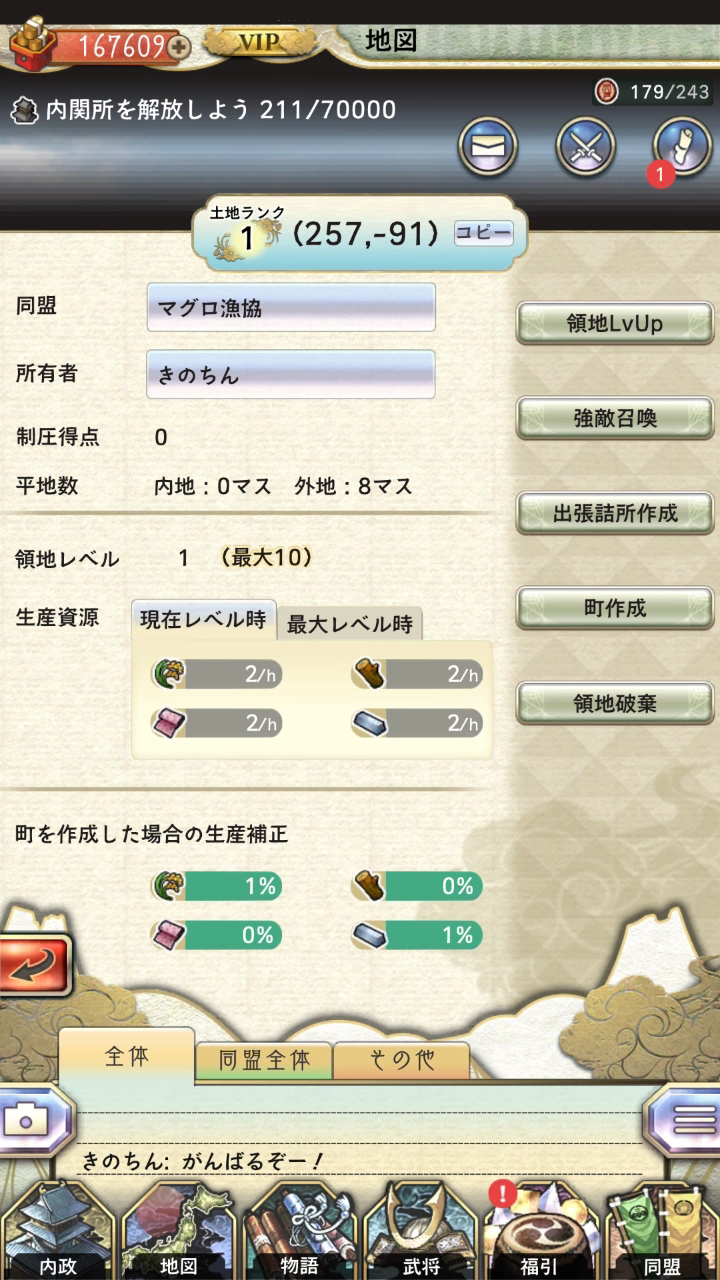Go to 内政 in bottom navigation

[x=58, y=1230]
